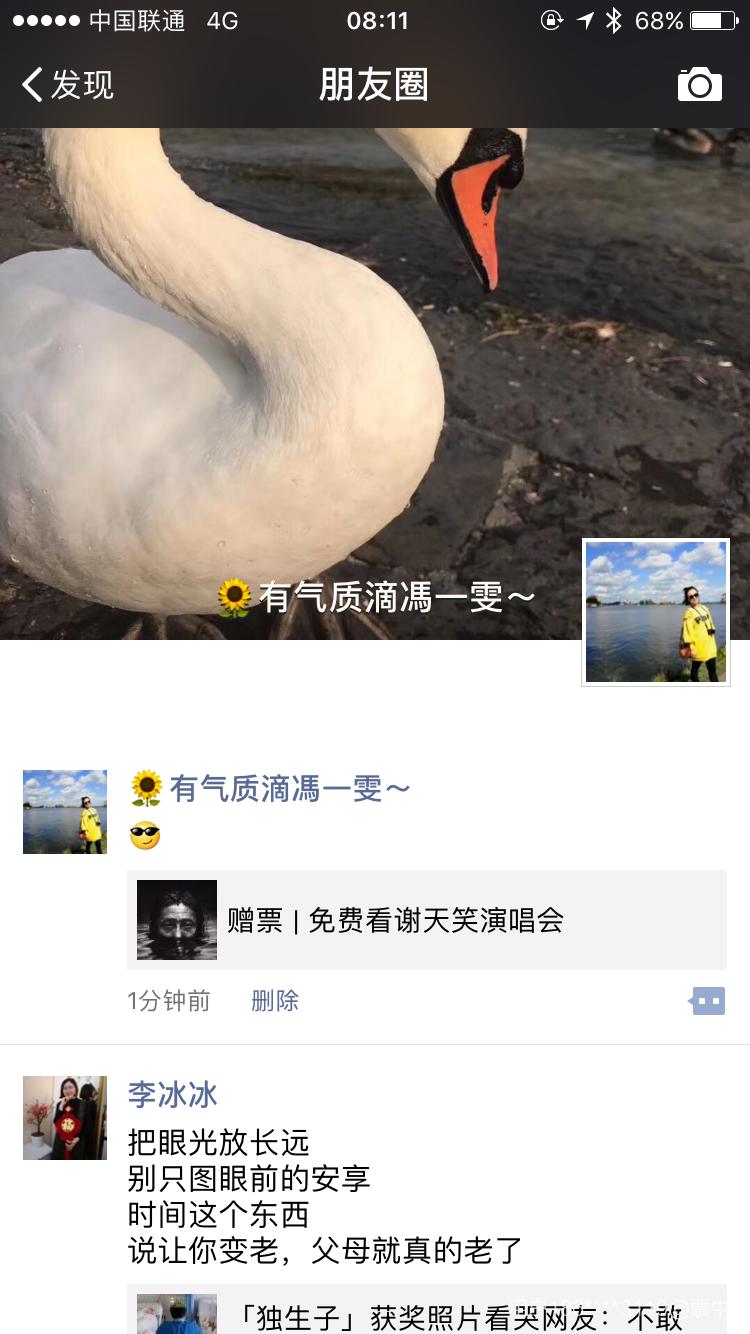The width and height of the screenshot is (750, 1334).
Task: Open the shared article 「独生子」获奖照片
Action: [x=427, y=1312]
